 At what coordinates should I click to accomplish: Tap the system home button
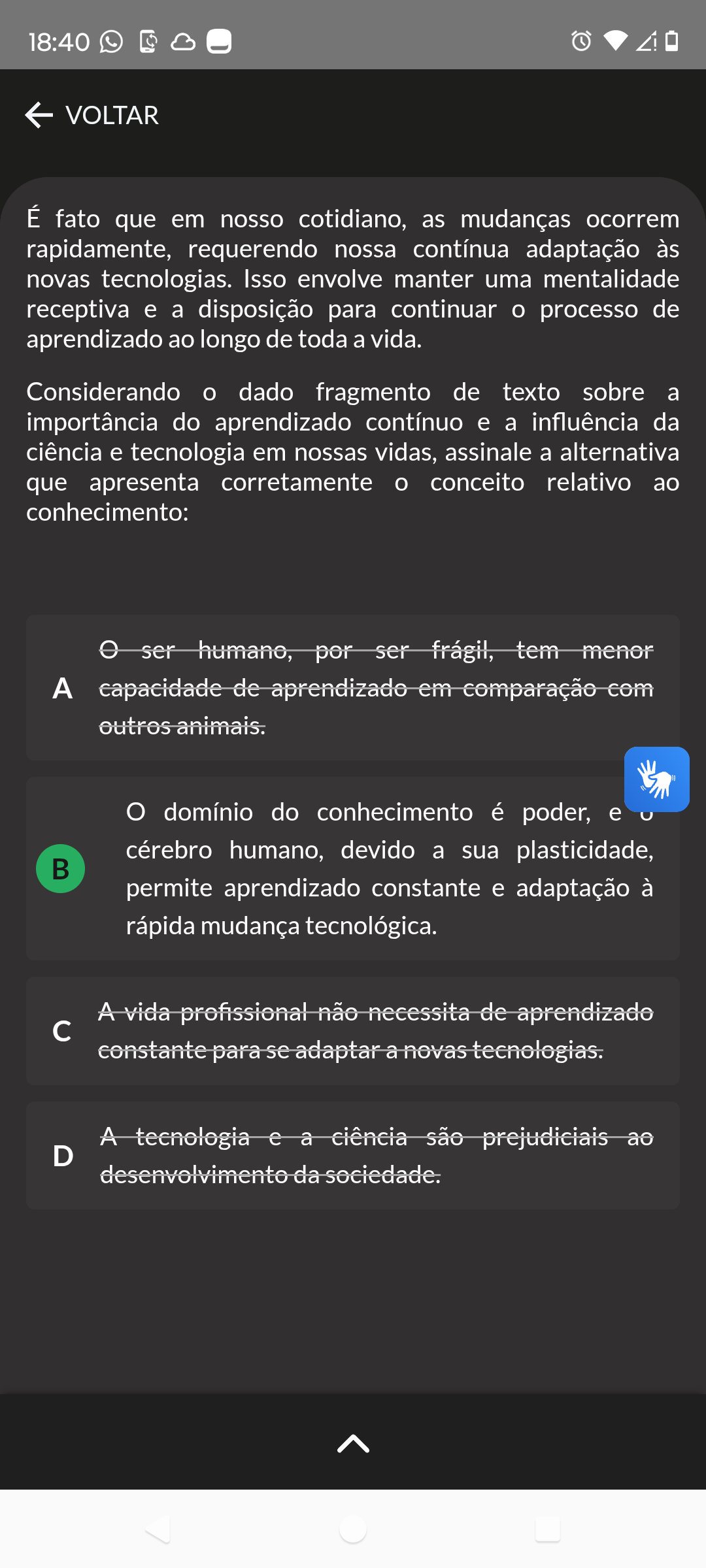pyautogui.click(x=353, y=1529)
